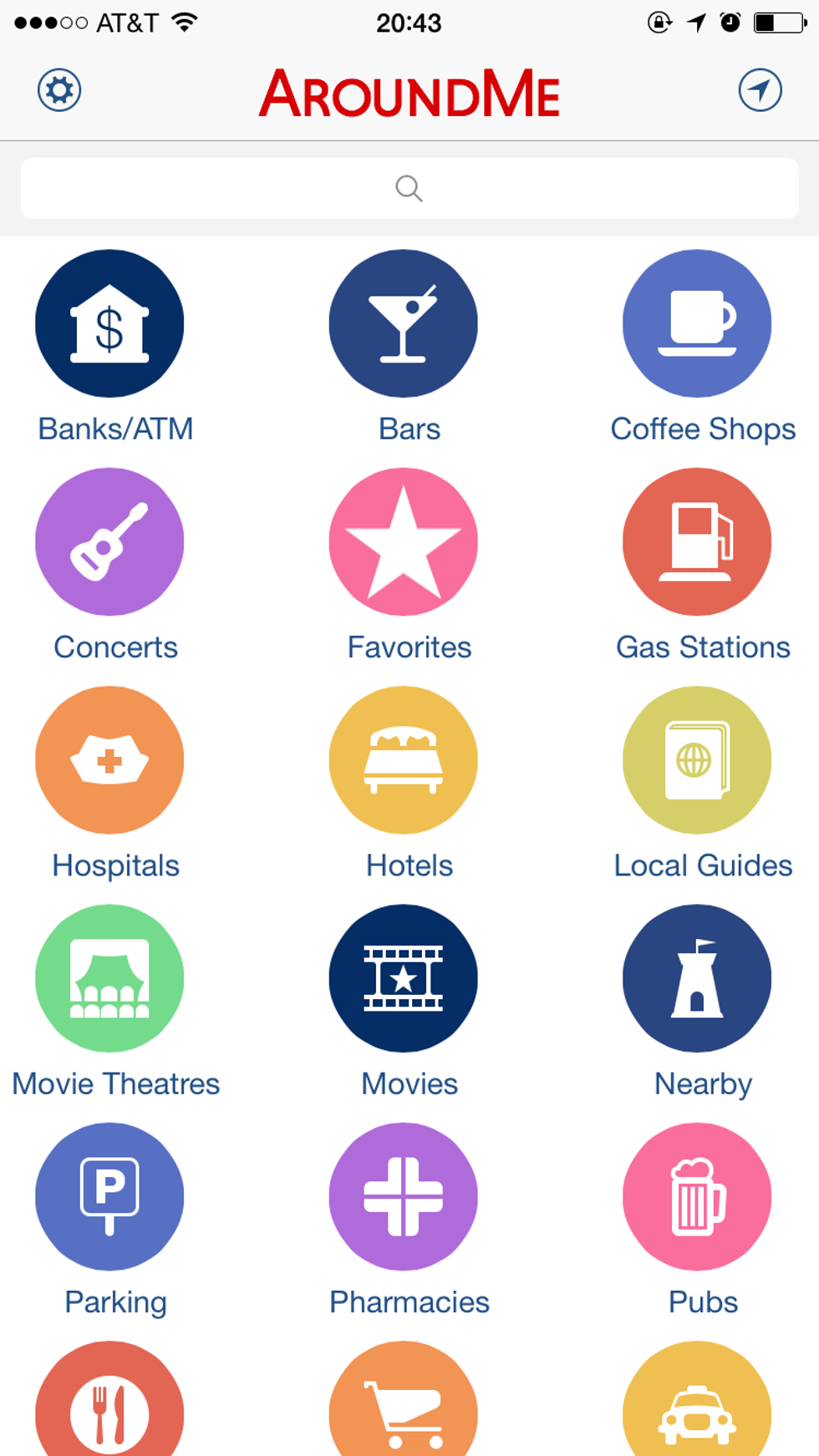Show nearby Hotels

[x=403, y=760]
